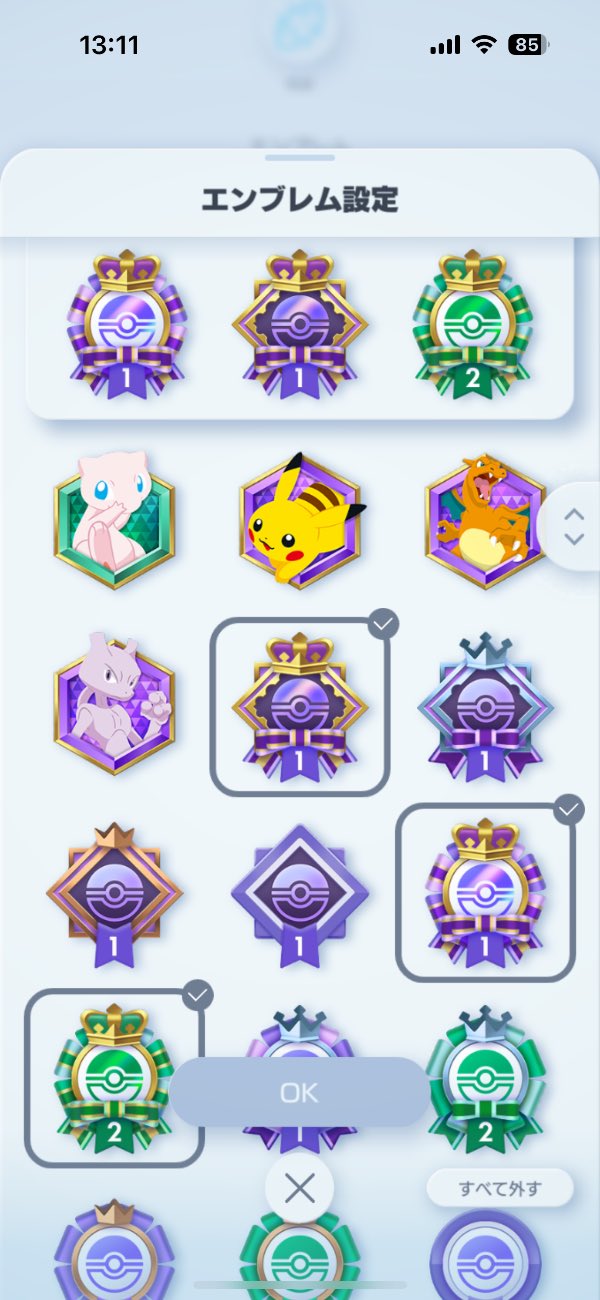
Task: Deselect the checked round purple ribbon emblem
Action: [x=485, y=892]
